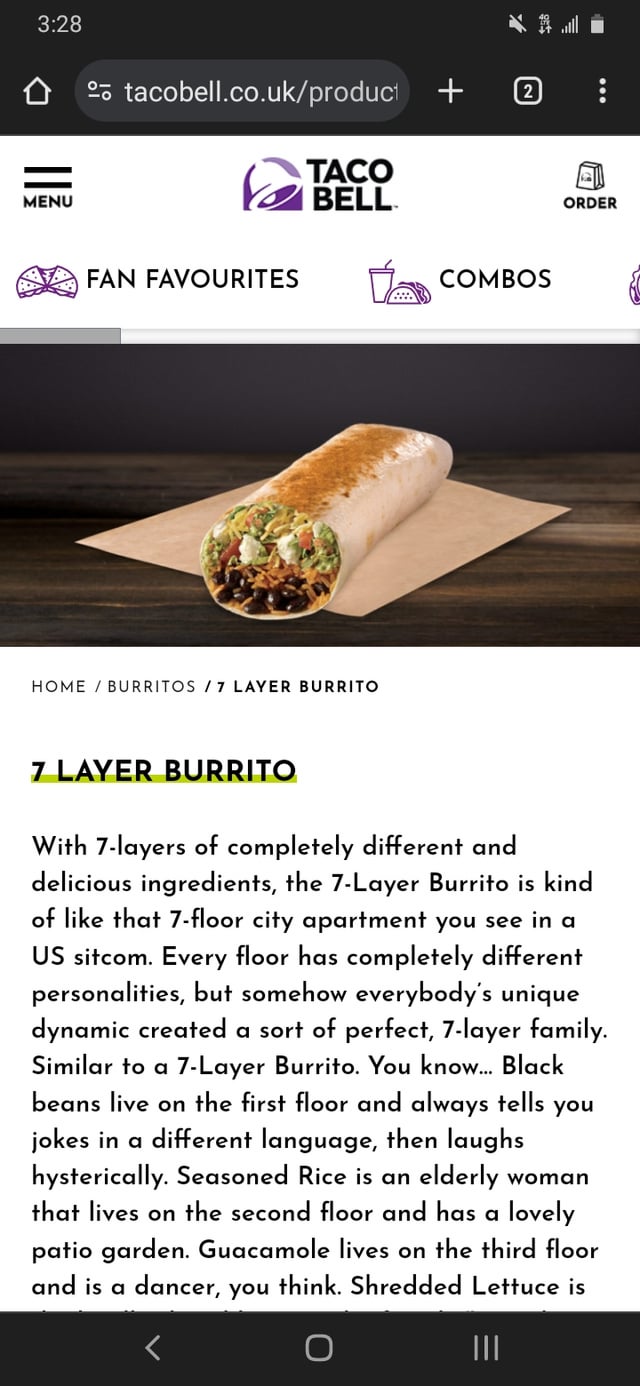This screenshot has width=640, height=1386.
Task: Tap the tacobell.co.uk address bar
Action: 242,92
